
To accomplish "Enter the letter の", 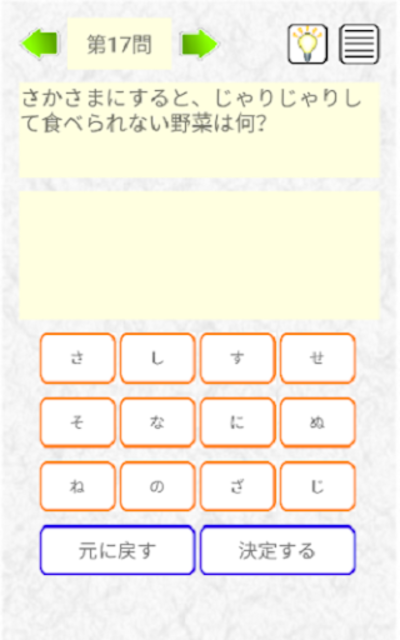I will 158,486.
